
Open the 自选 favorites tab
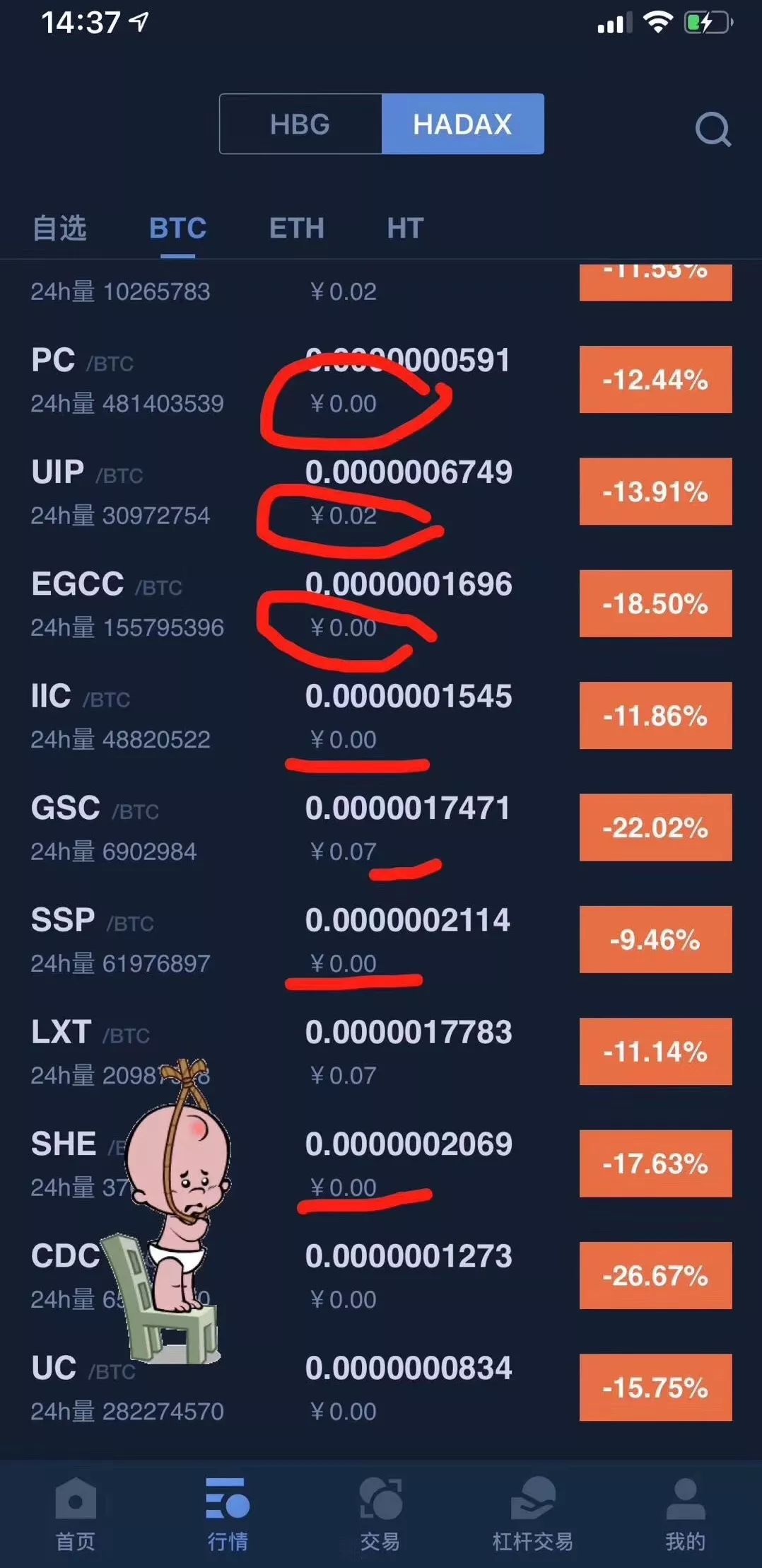tap(59, 228)
